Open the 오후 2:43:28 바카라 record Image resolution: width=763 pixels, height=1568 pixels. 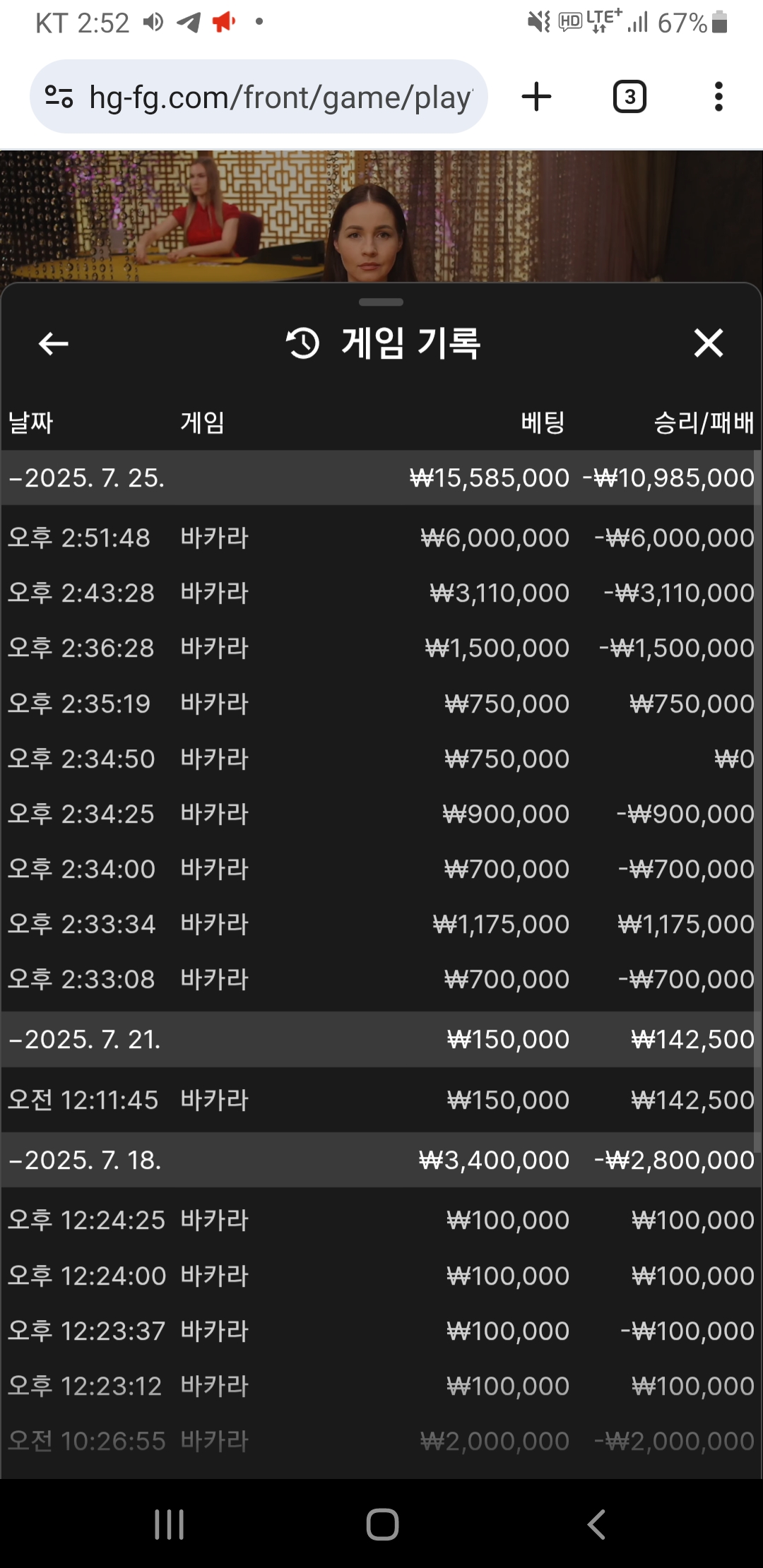pos(380,593)
